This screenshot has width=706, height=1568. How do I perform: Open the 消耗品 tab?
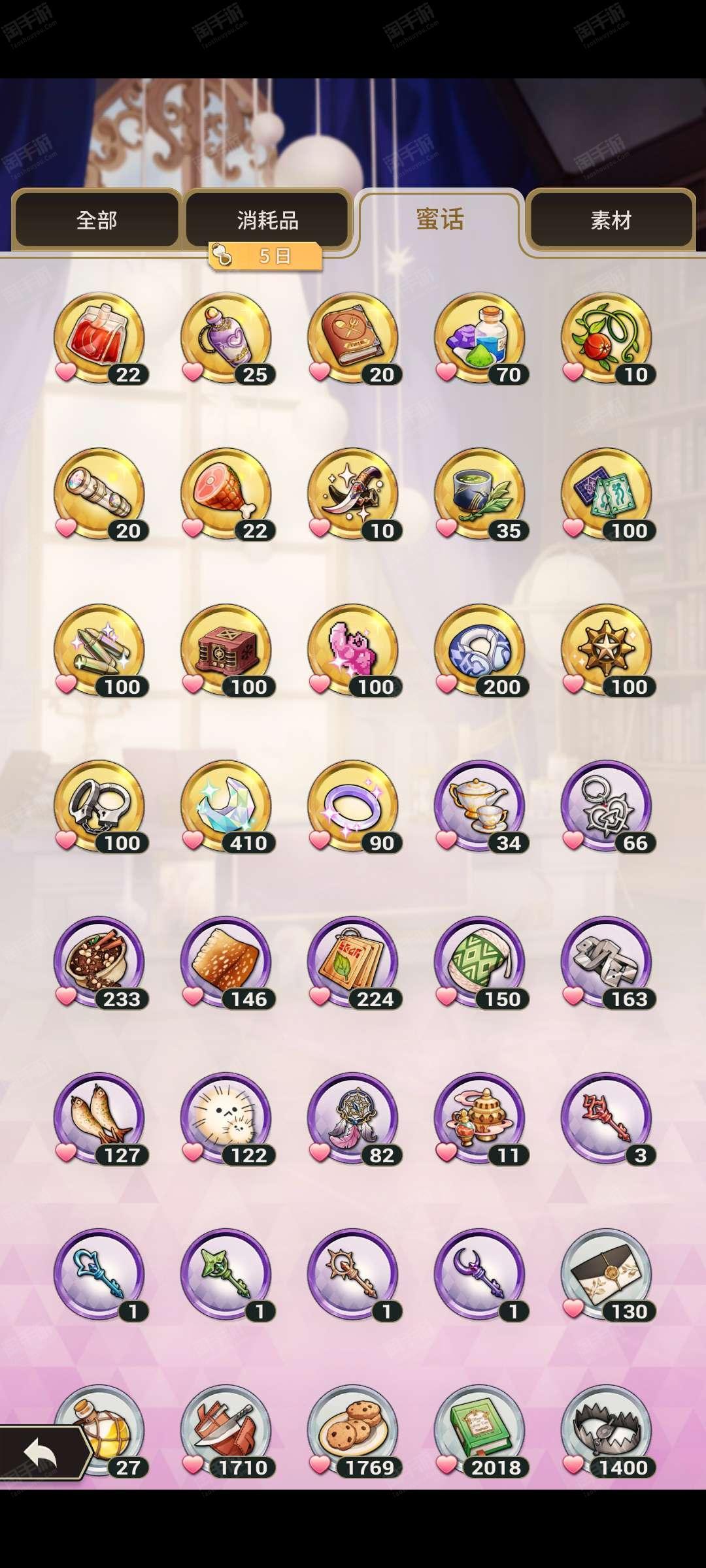click(267, 220)
